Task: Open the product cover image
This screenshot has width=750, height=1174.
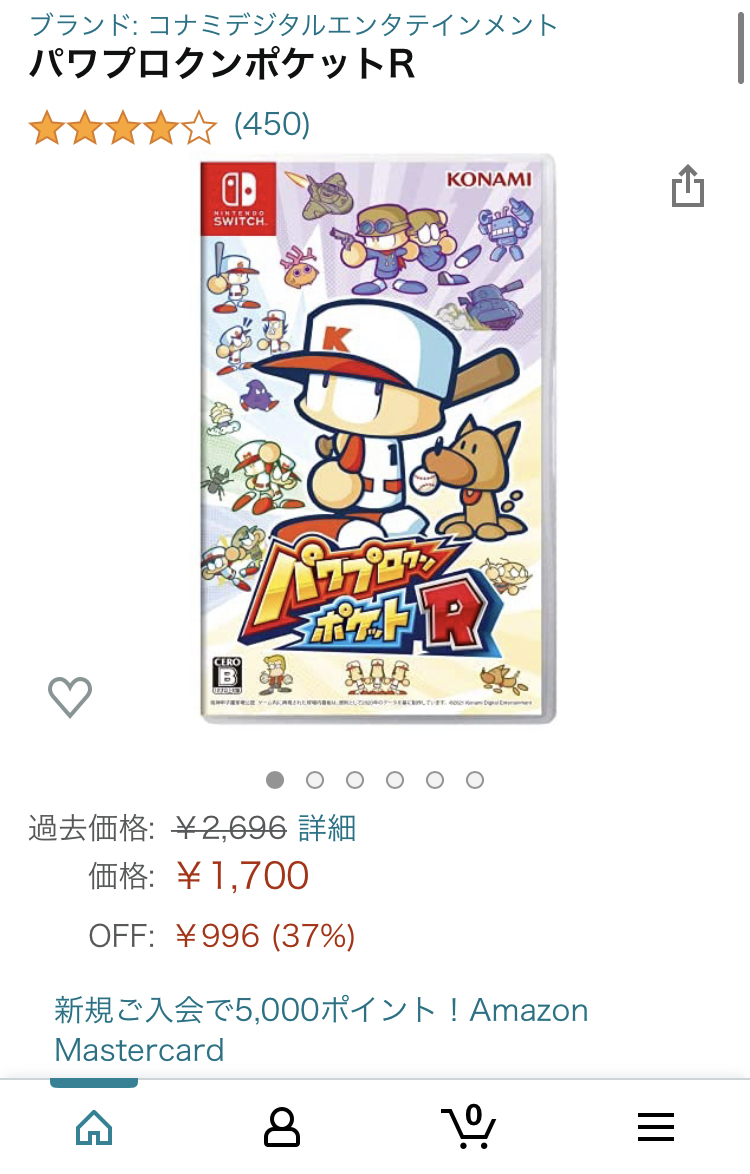Action: 377,440
